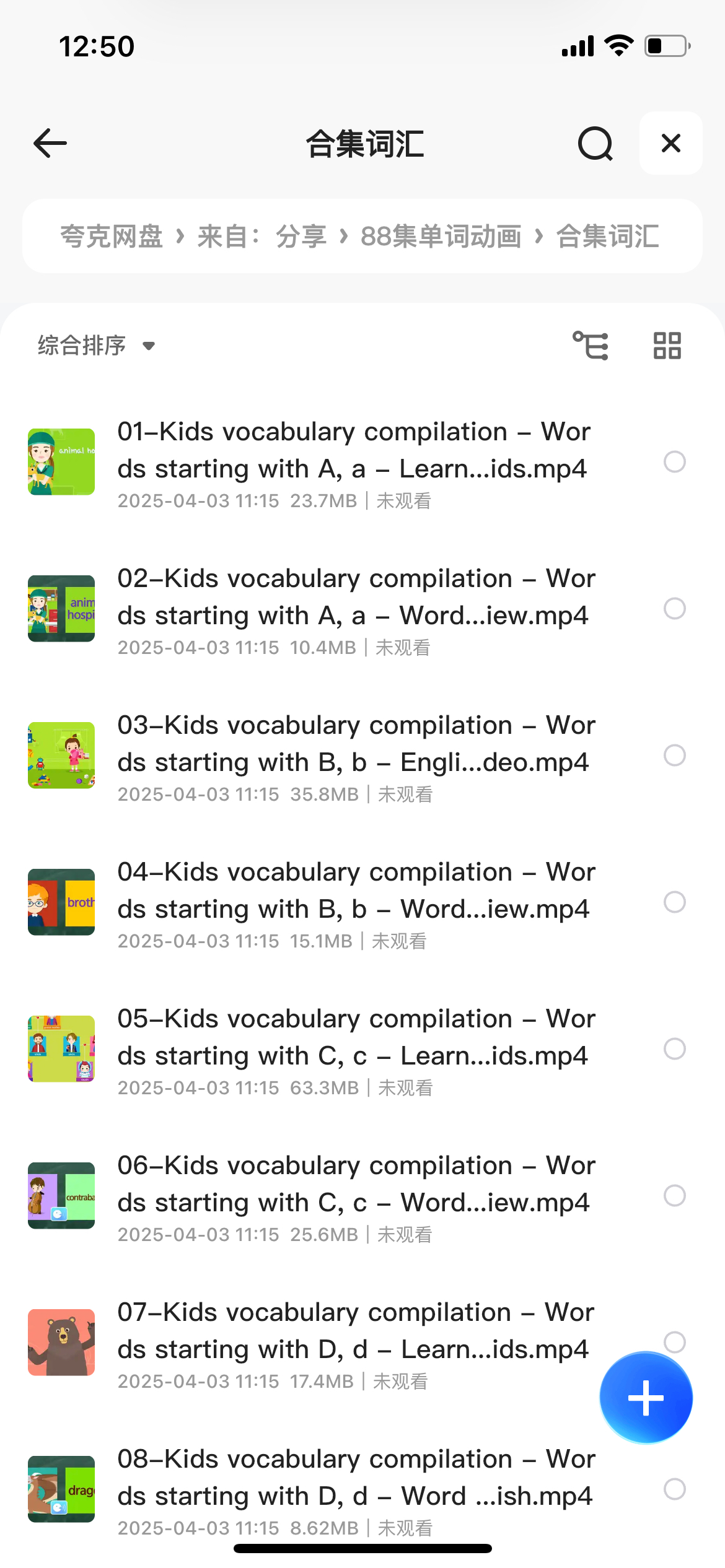This screenshot has width=725, height=1568.
Task: Select the 04 Kids vocabulary file checkbox
Action: (674, 902)
